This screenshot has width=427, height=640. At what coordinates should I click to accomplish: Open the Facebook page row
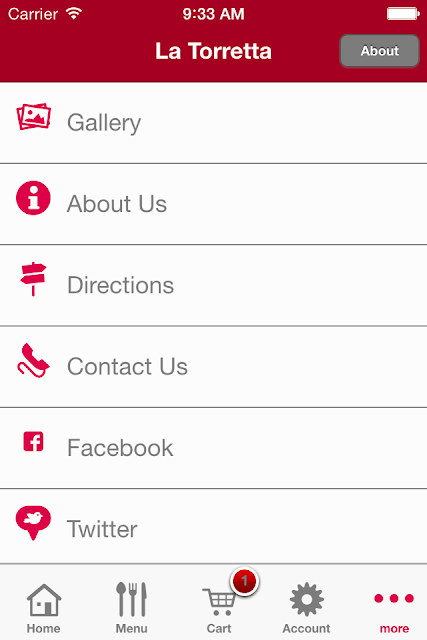214,448
